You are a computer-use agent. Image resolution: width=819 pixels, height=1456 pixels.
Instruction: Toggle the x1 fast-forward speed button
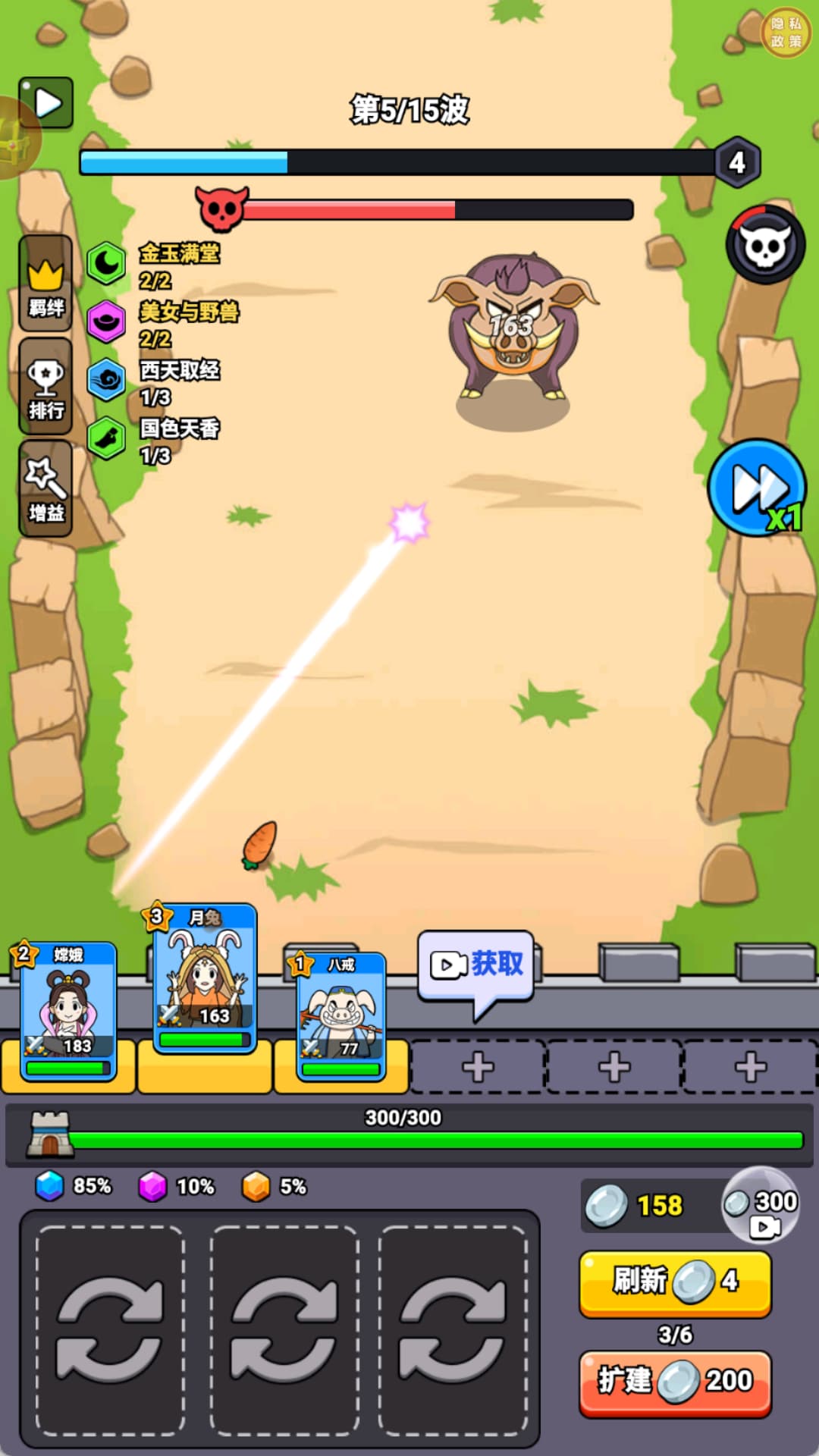click(758, 488)
